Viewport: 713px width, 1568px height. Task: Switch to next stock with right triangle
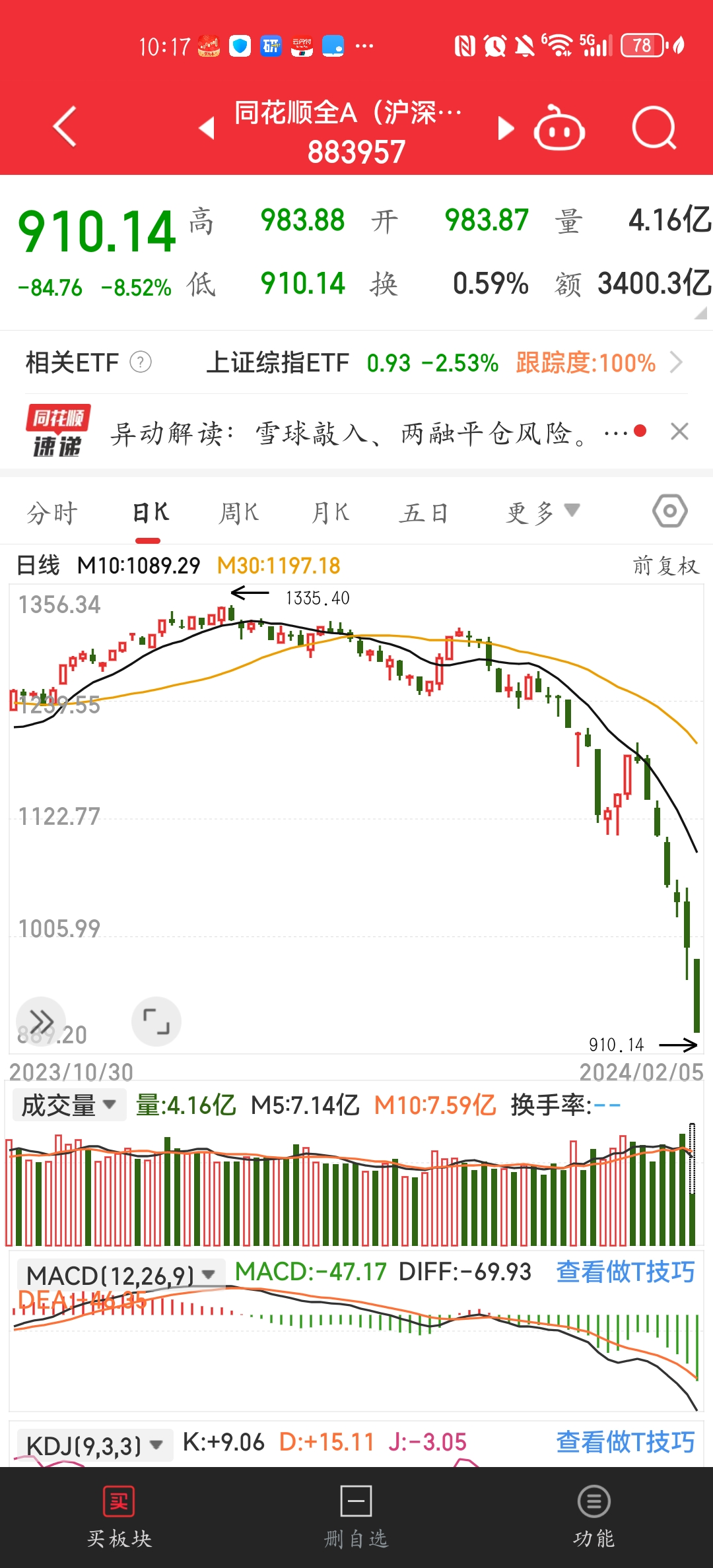(x=505, y=128)
